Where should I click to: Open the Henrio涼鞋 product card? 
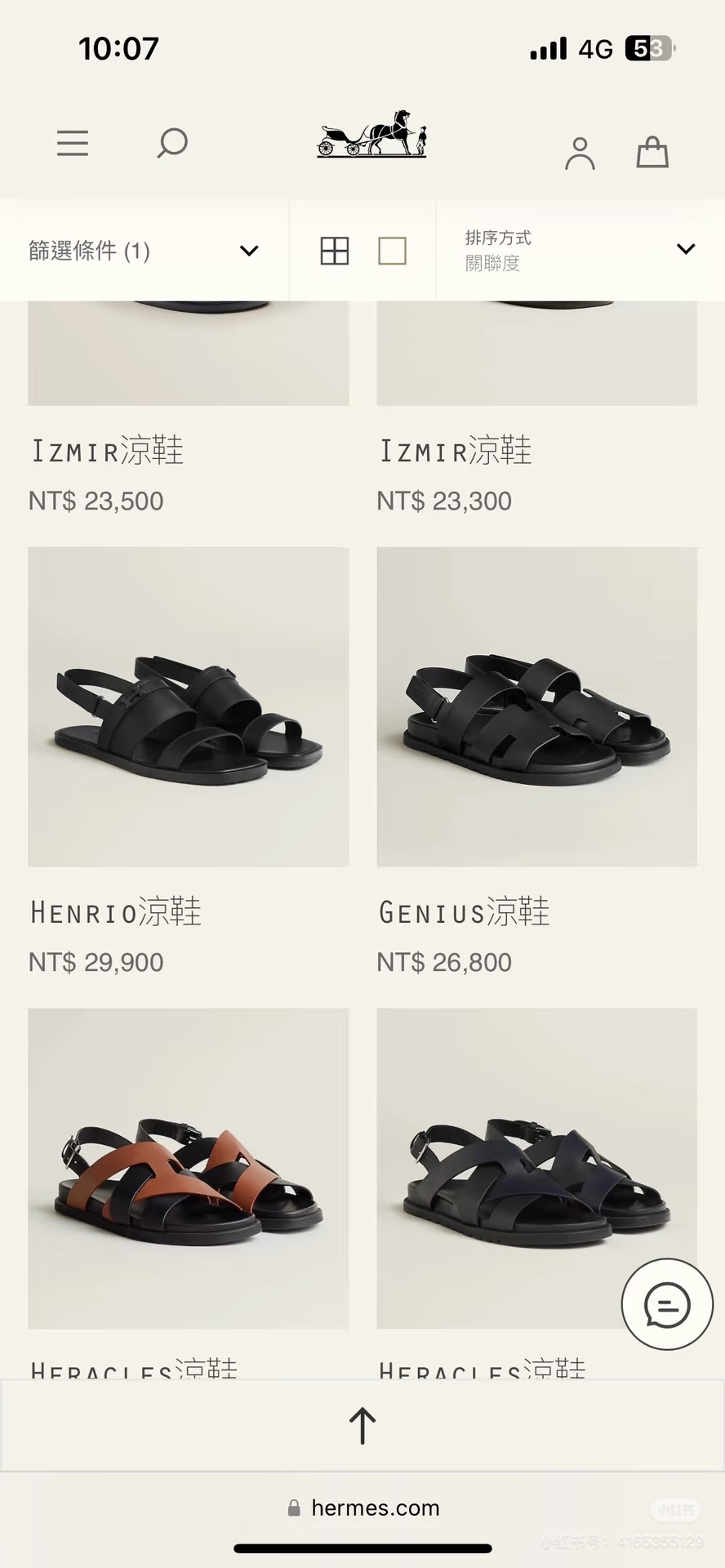[x=189, y=707]
